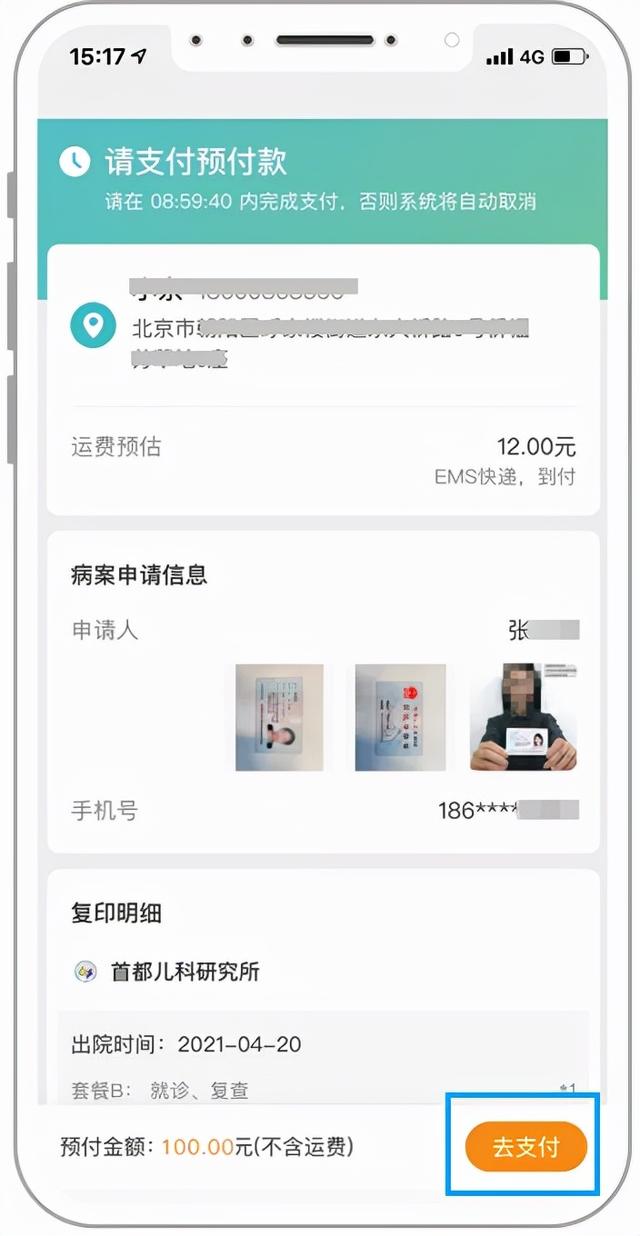
Task: Open the first ID card photo
Action: coord(279,717)
